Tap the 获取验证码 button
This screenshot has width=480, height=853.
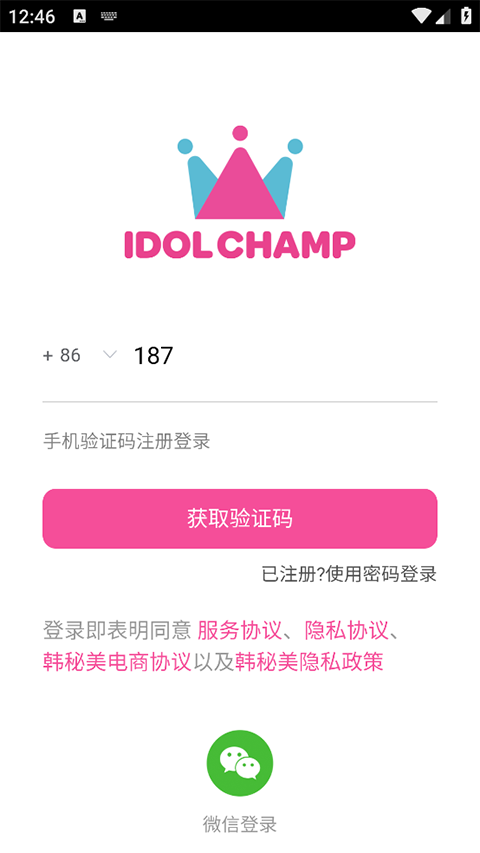240,518
